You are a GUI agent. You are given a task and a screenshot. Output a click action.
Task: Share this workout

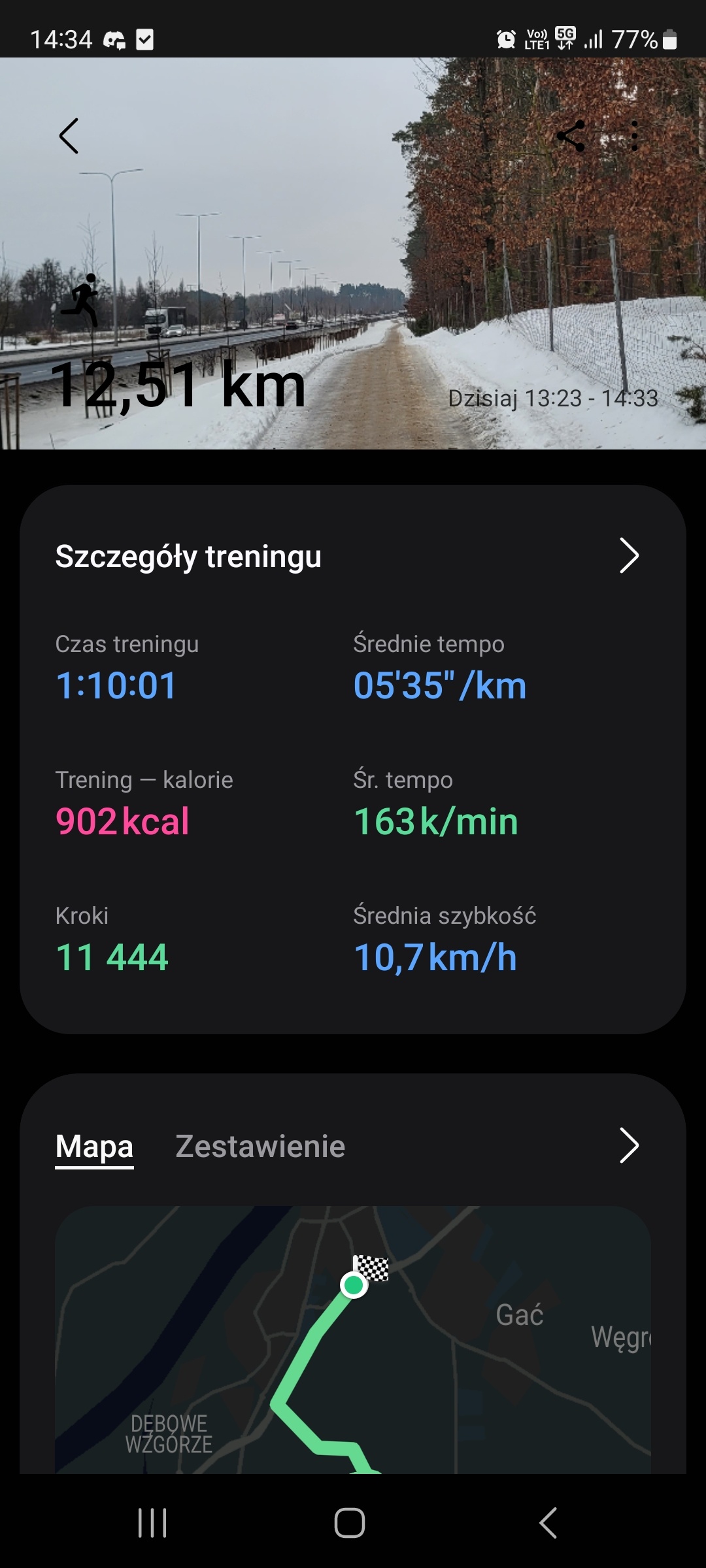click(x=571, y=136)
